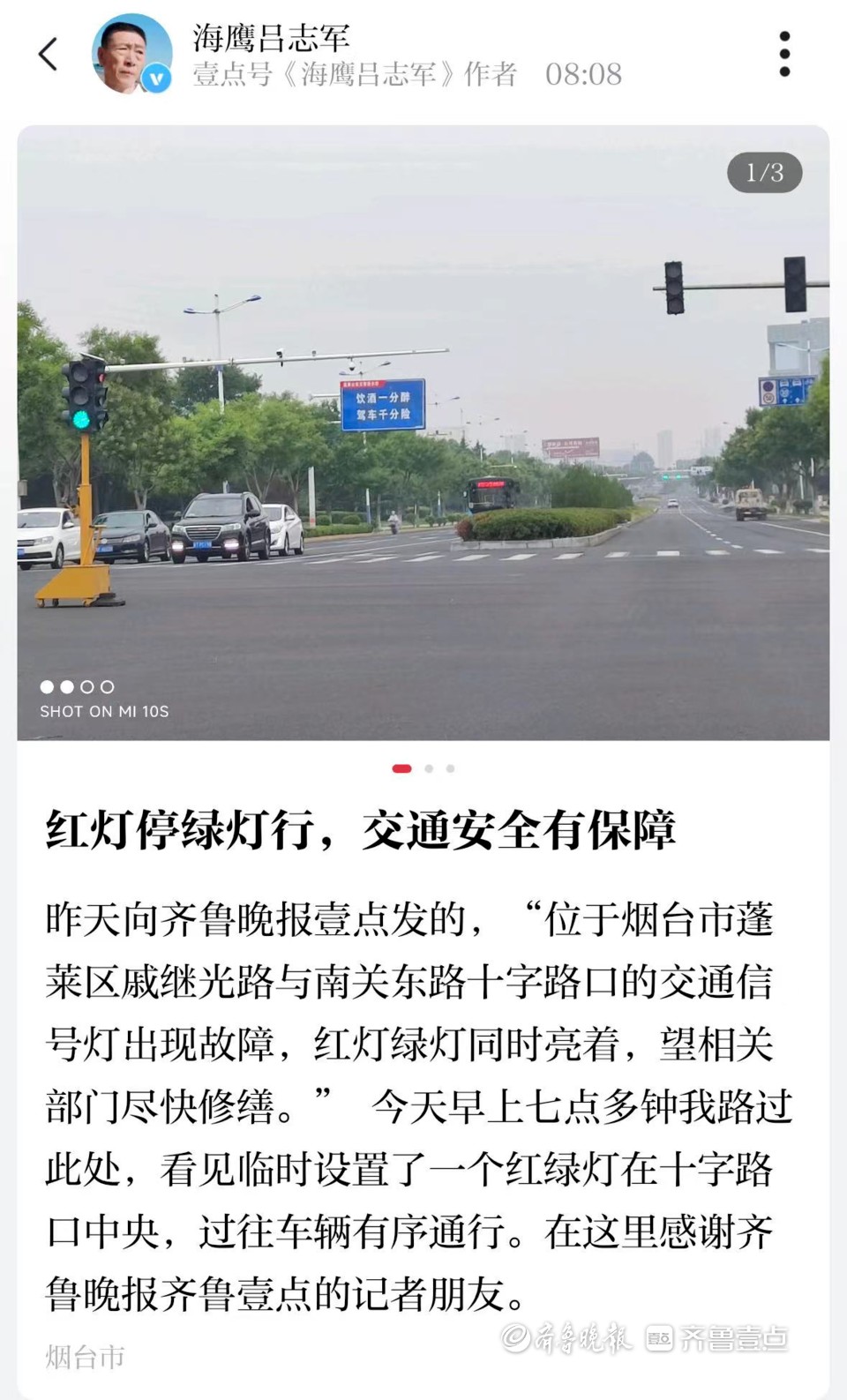Open 海鹰吕志军's profile avatar
The width and height of the screenshot is (847, 1400).
coord(132,54)
